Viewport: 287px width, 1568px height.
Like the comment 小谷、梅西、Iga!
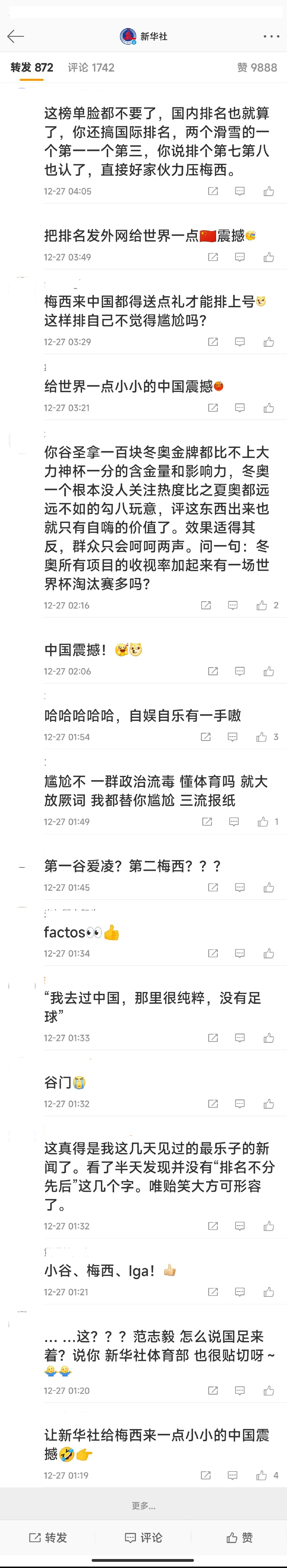(269, 1292)
